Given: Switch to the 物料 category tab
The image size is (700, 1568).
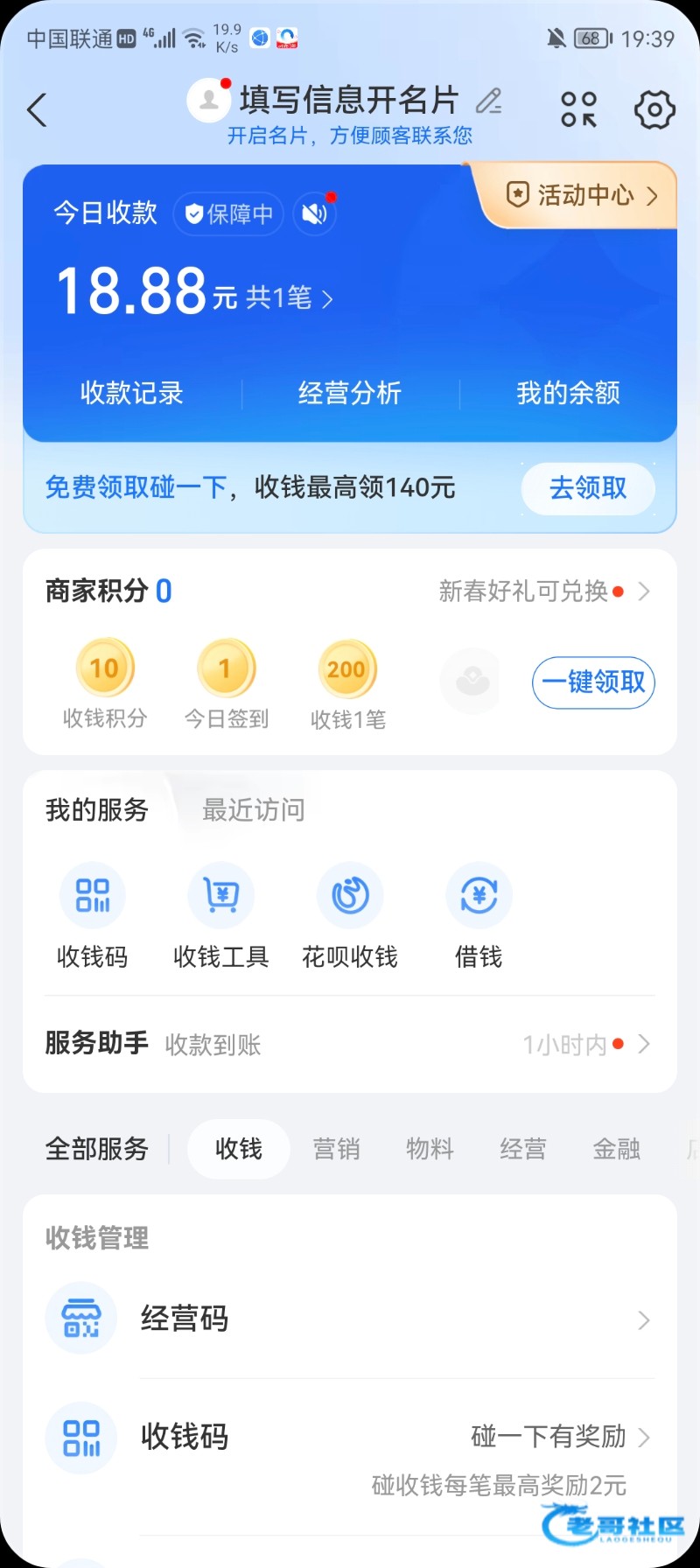Looking at the screenshot, I should [x=430, y=1149].
